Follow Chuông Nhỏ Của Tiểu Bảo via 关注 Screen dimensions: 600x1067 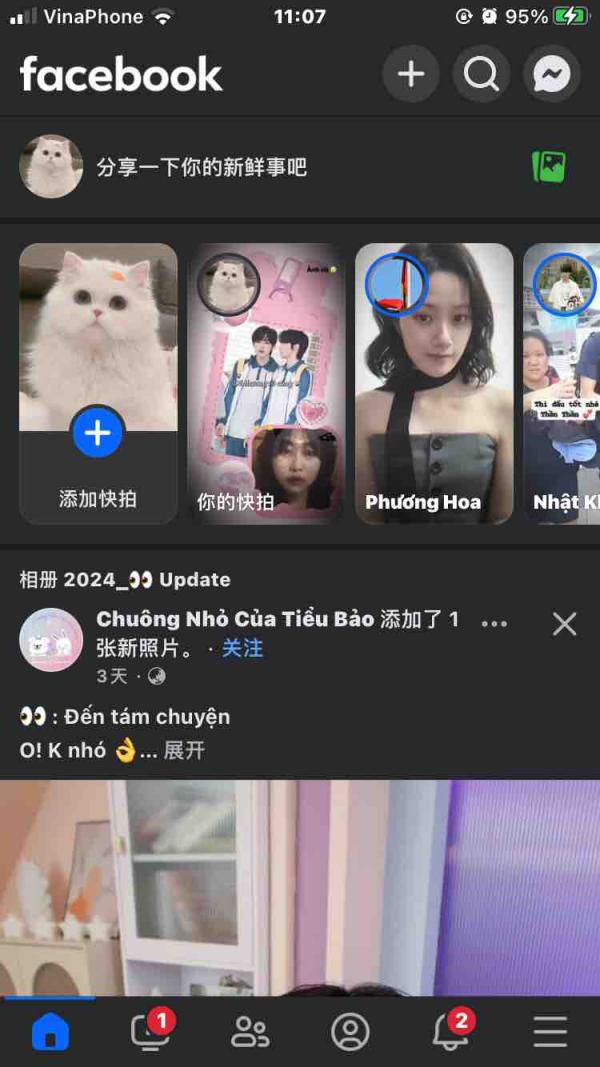(242, 648)
